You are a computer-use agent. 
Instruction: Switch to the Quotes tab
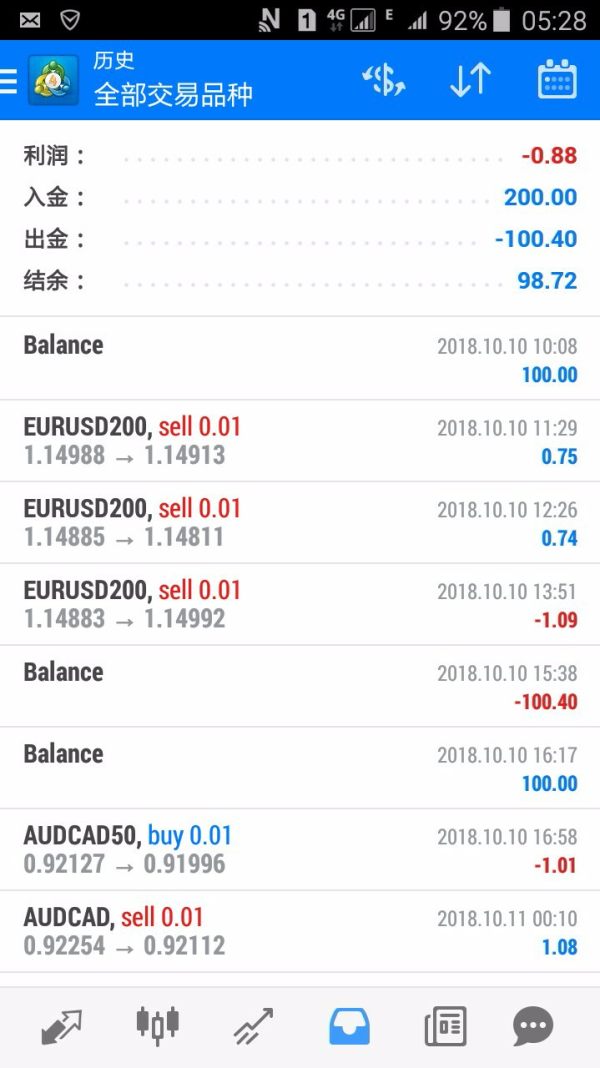pos(61,1026)
